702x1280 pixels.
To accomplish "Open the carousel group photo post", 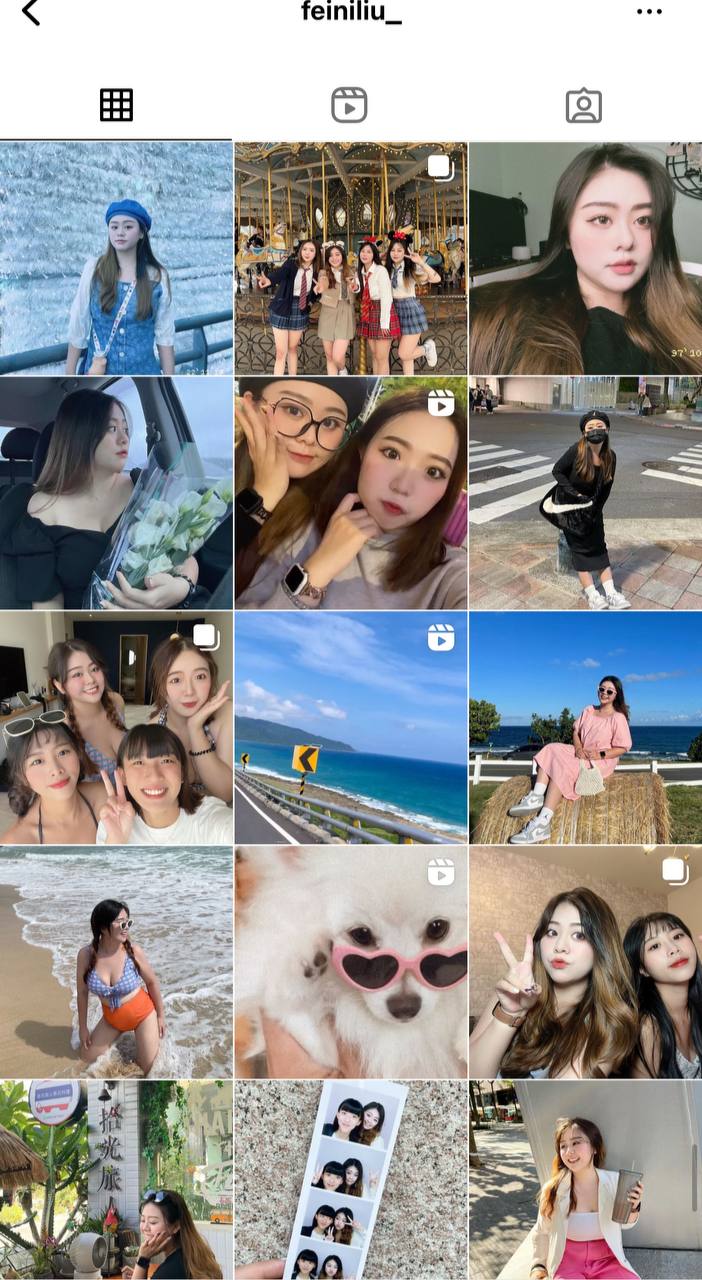I will [x=350, y=258].
